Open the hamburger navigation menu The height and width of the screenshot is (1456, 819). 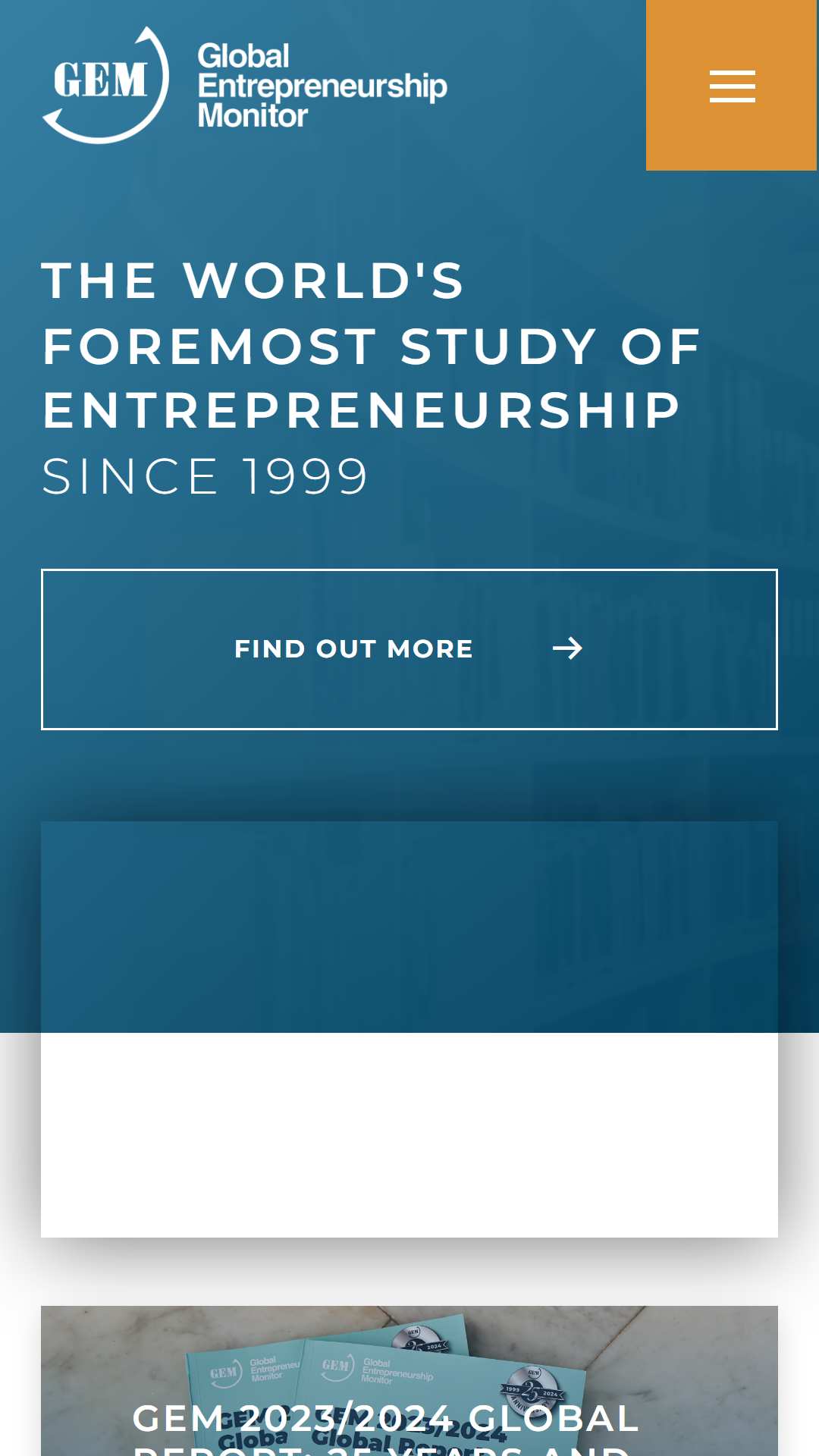click(x=732, y=86)
